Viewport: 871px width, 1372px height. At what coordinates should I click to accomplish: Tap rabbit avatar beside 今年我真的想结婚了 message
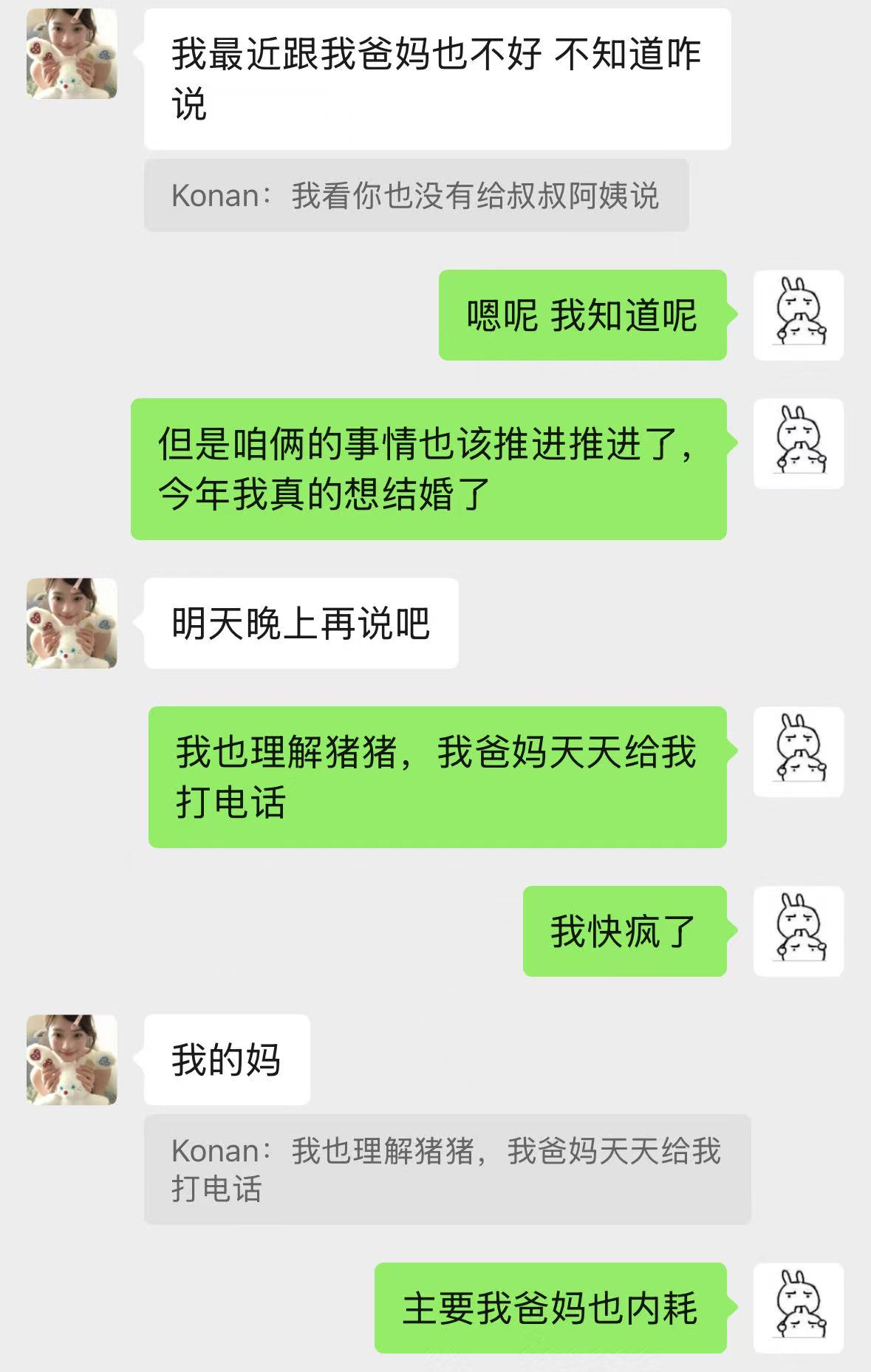click(x=798, y=444)
